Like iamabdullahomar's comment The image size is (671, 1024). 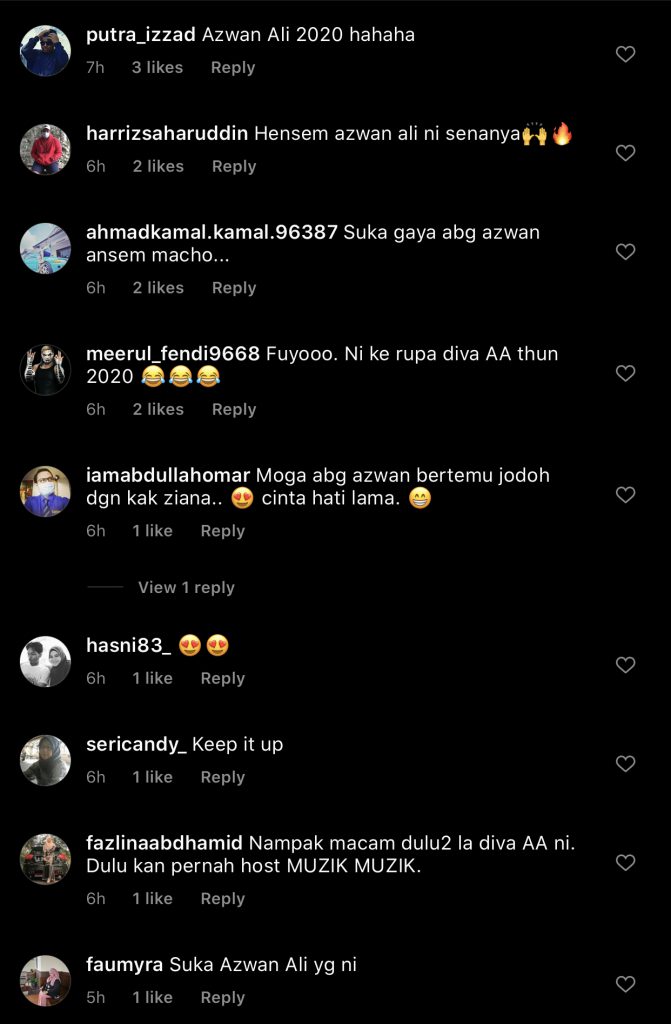[625, 495]
